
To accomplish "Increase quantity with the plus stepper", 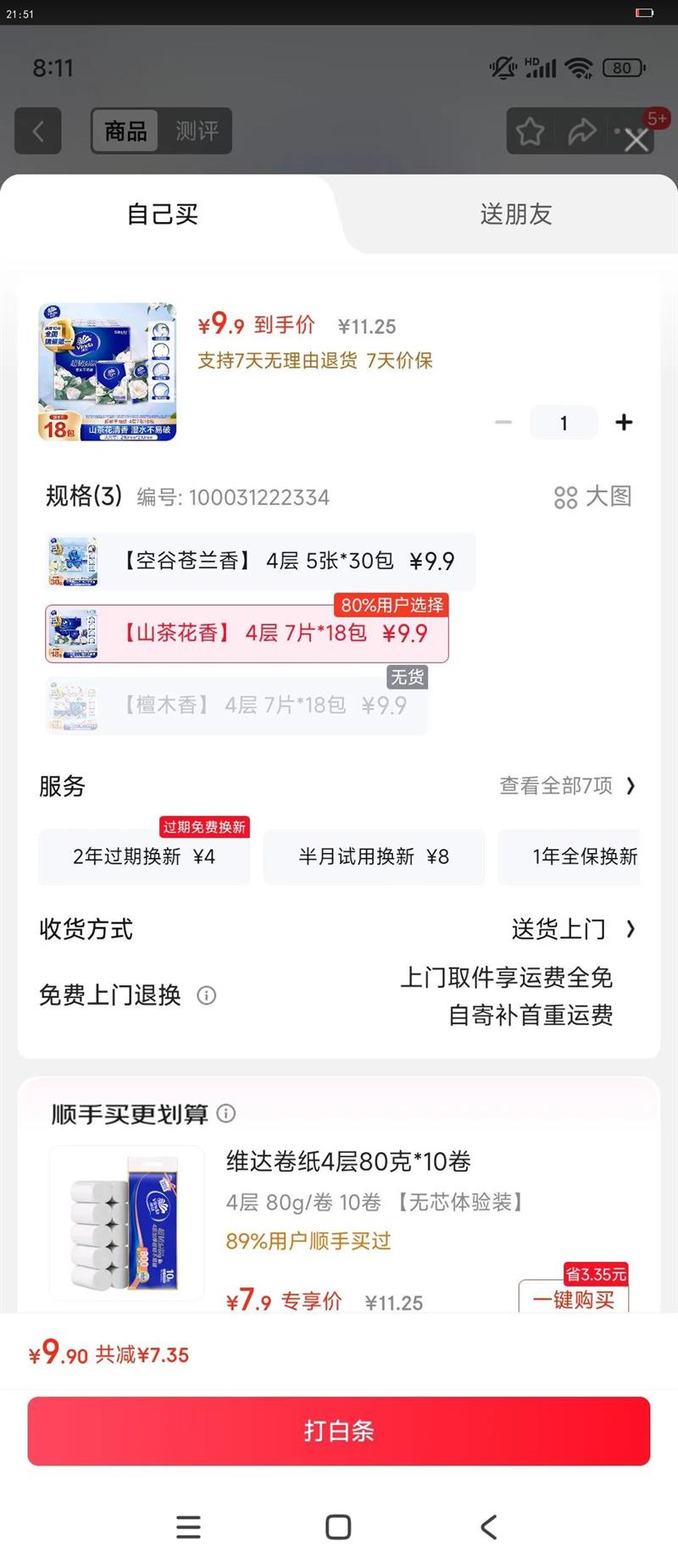I will (624, 422).
